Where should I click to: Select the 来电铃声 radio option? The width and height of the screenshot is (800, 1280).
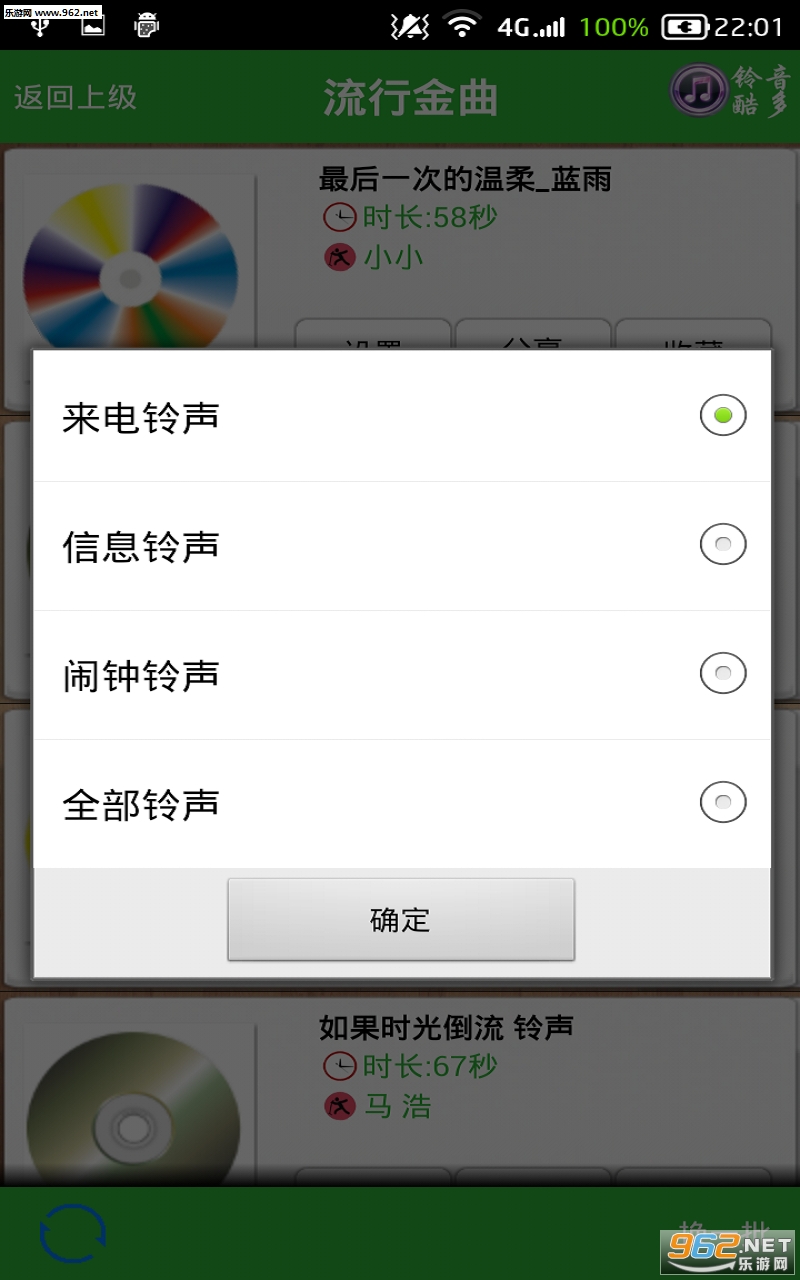(722, 415)
